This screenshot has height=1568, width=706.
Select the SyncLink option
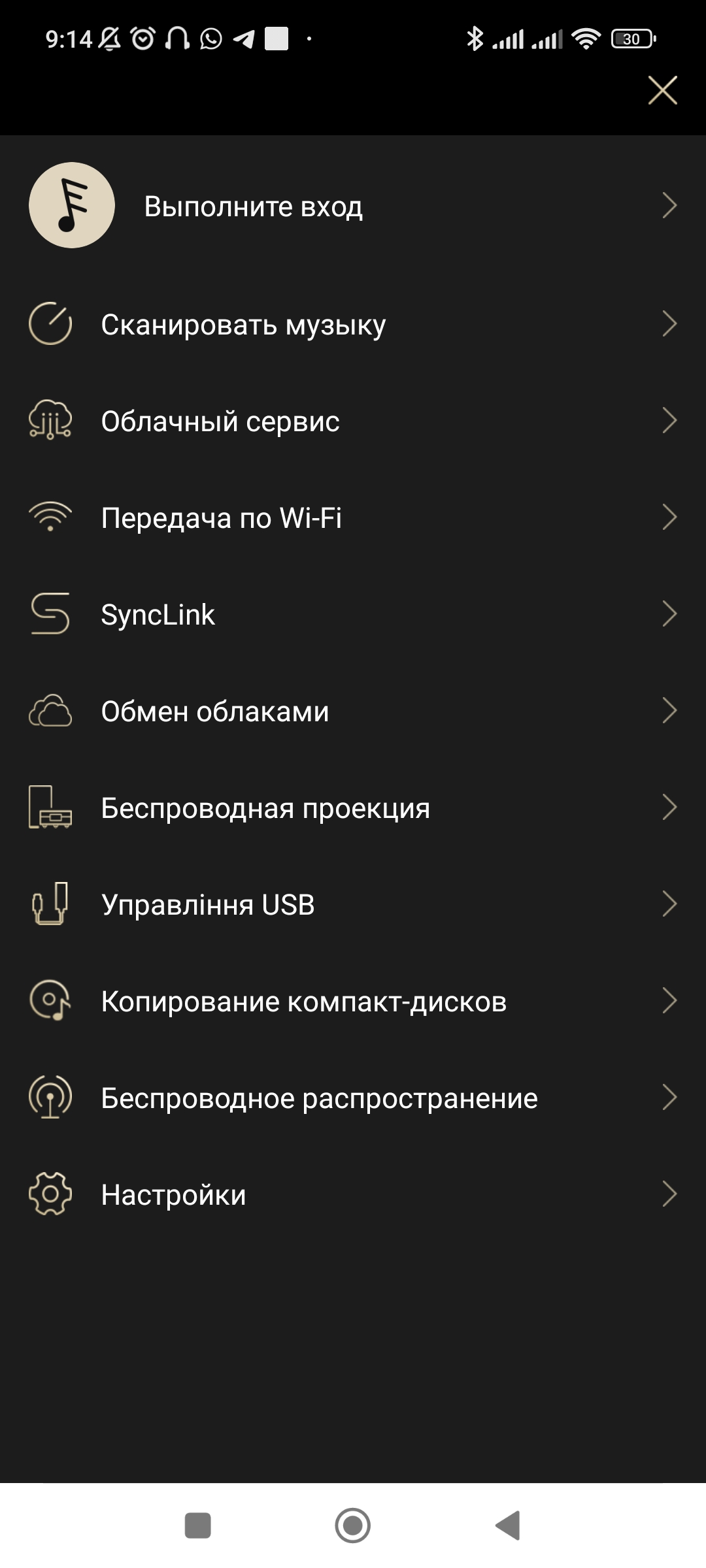point(158,614)
